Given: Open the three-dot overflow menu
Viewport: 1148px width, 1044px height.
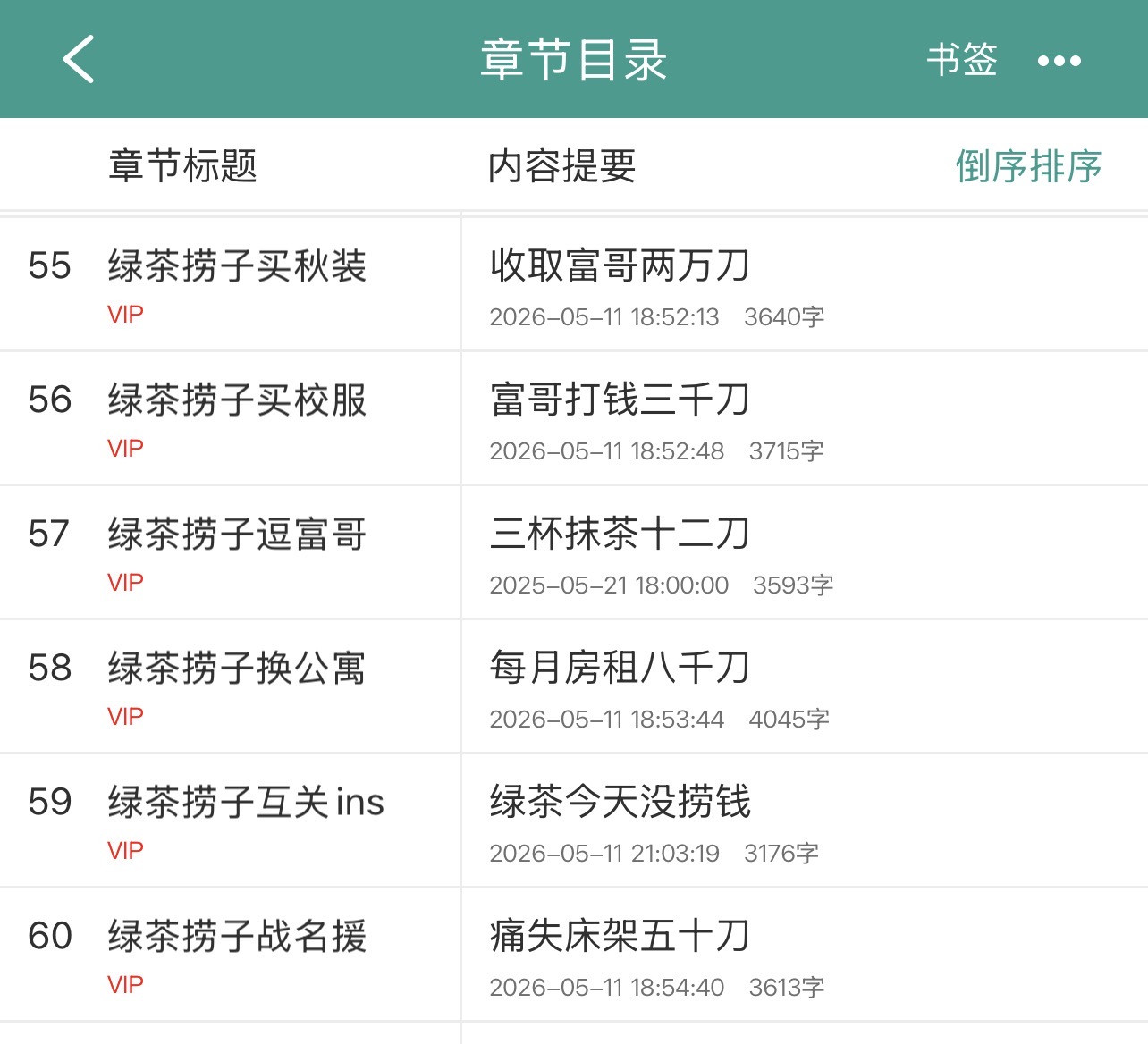Looking at the screenshot, I should 1059,61.
